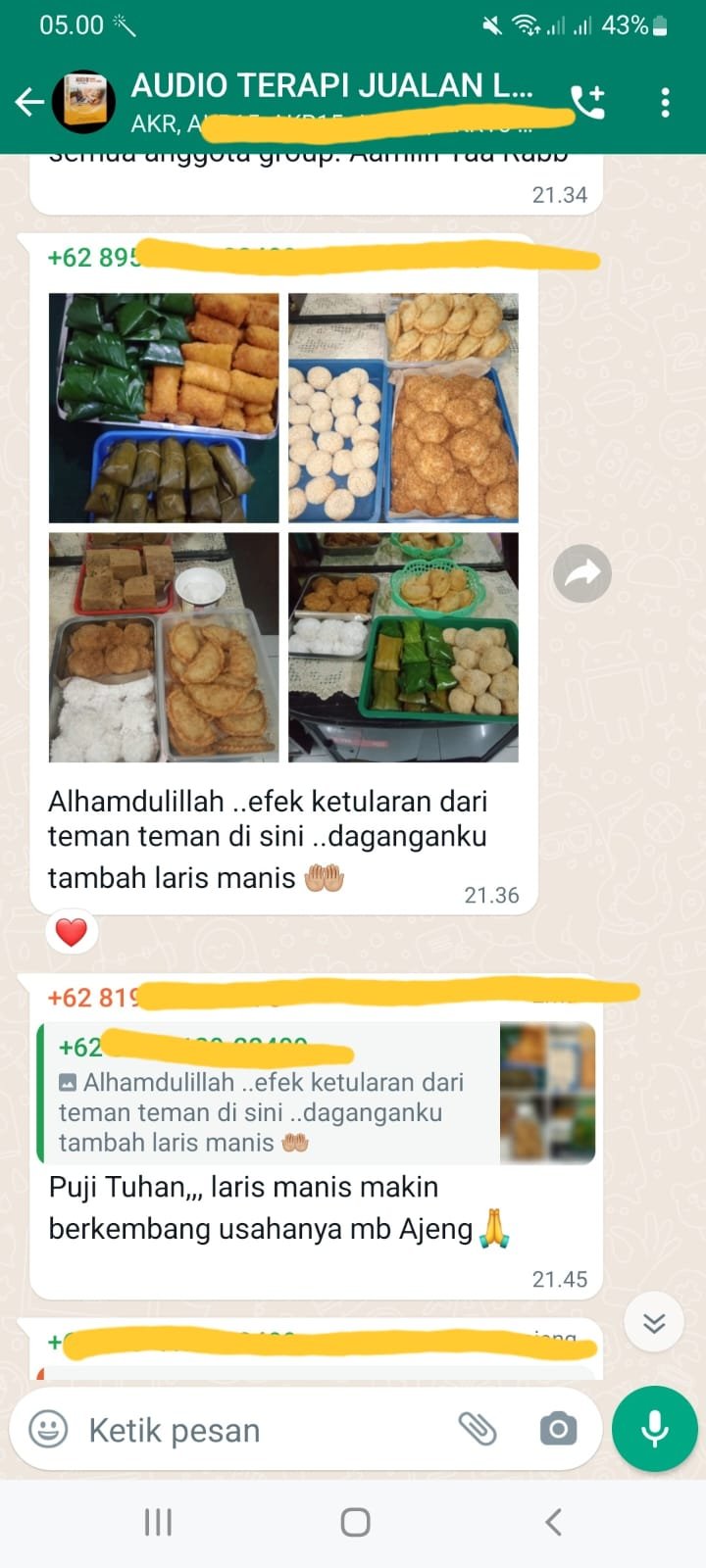The height and width of the screenshot is (1568, 706).
Task: Forward the food photos message
Action: click(x=581, y=573)
